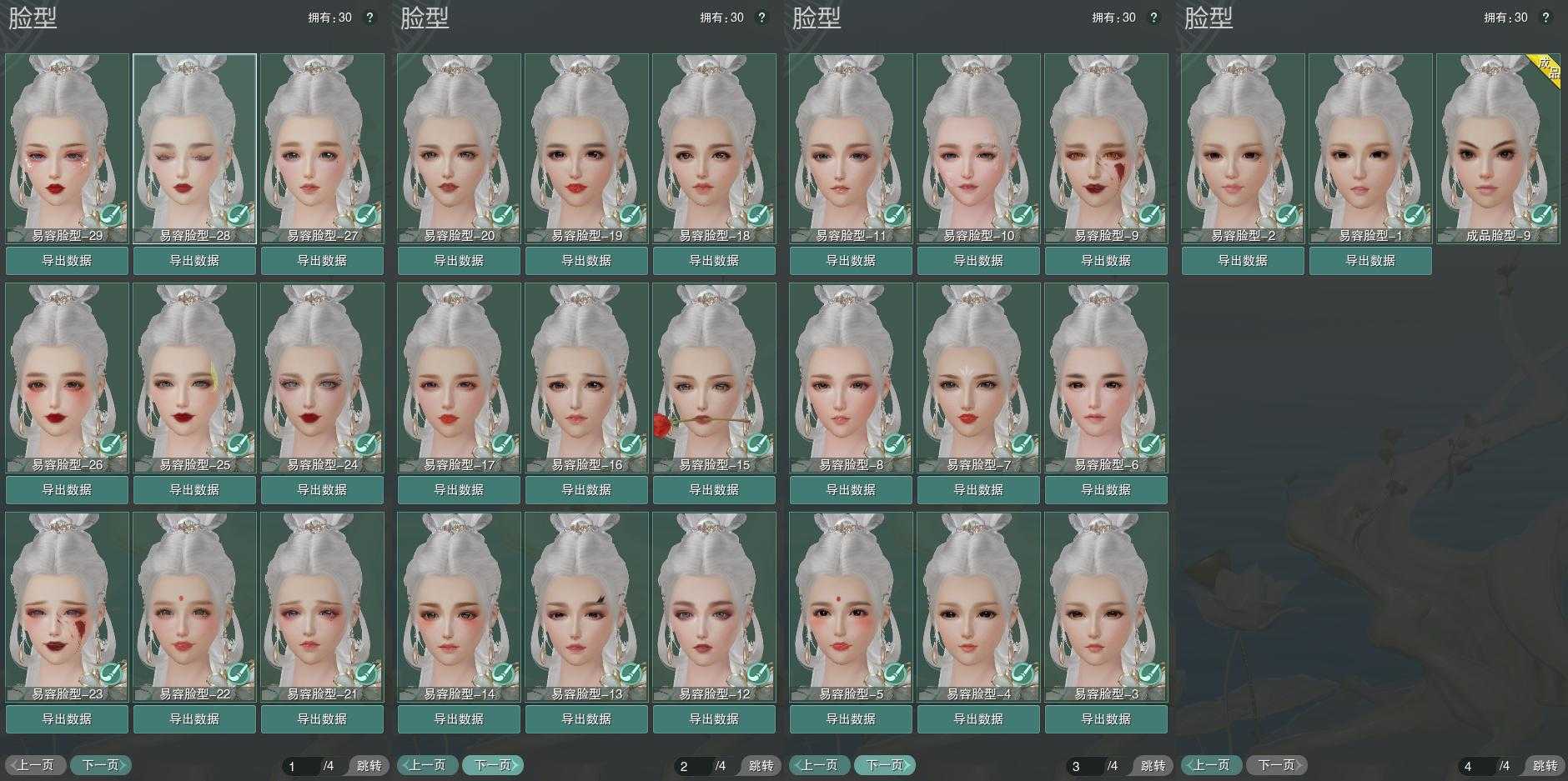Viewport: 1568px width, 781px height.
Task: Export data for 易容脸型-19
Action: [x=586, y=261]
